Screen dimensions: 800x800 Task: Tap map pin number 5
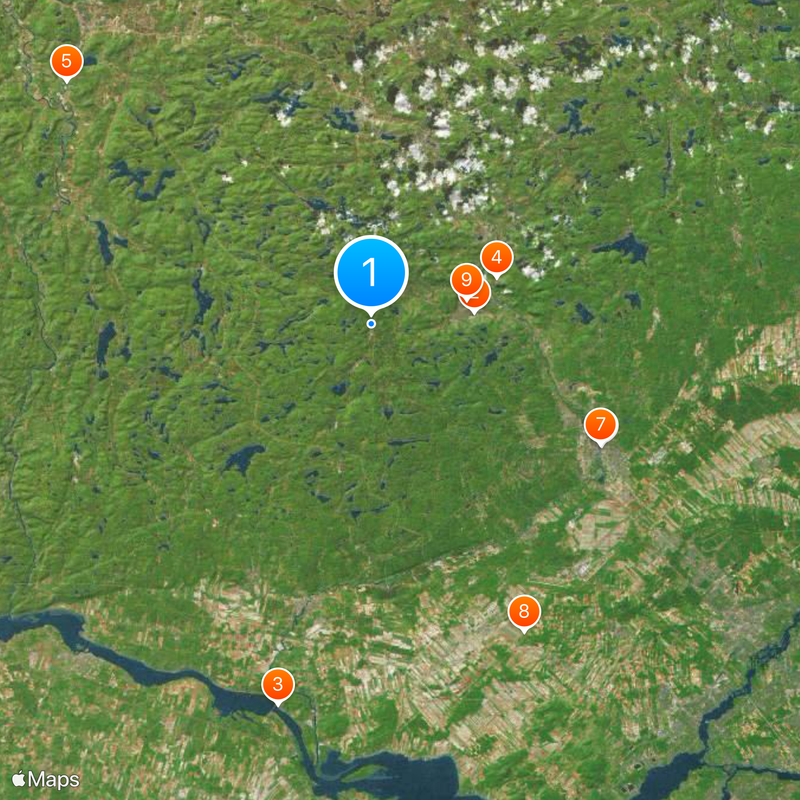tap(66, 62)
